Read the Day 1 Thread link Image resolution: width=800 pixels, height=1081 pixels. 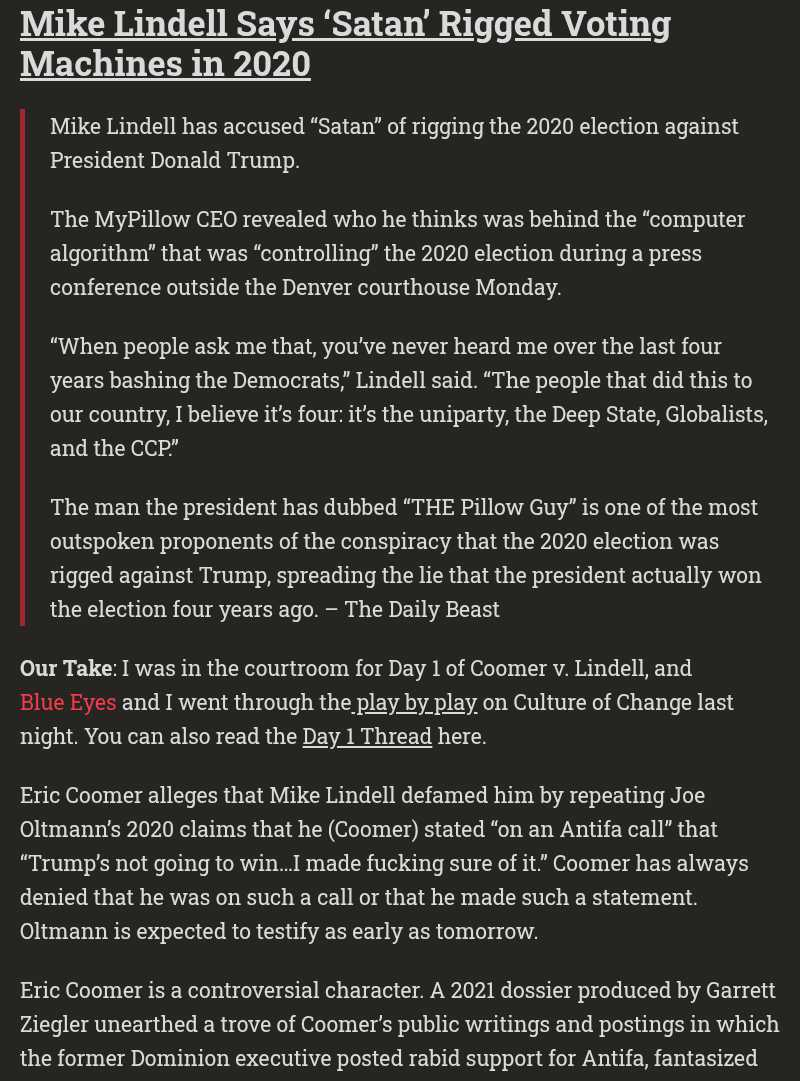coord(367,737)
